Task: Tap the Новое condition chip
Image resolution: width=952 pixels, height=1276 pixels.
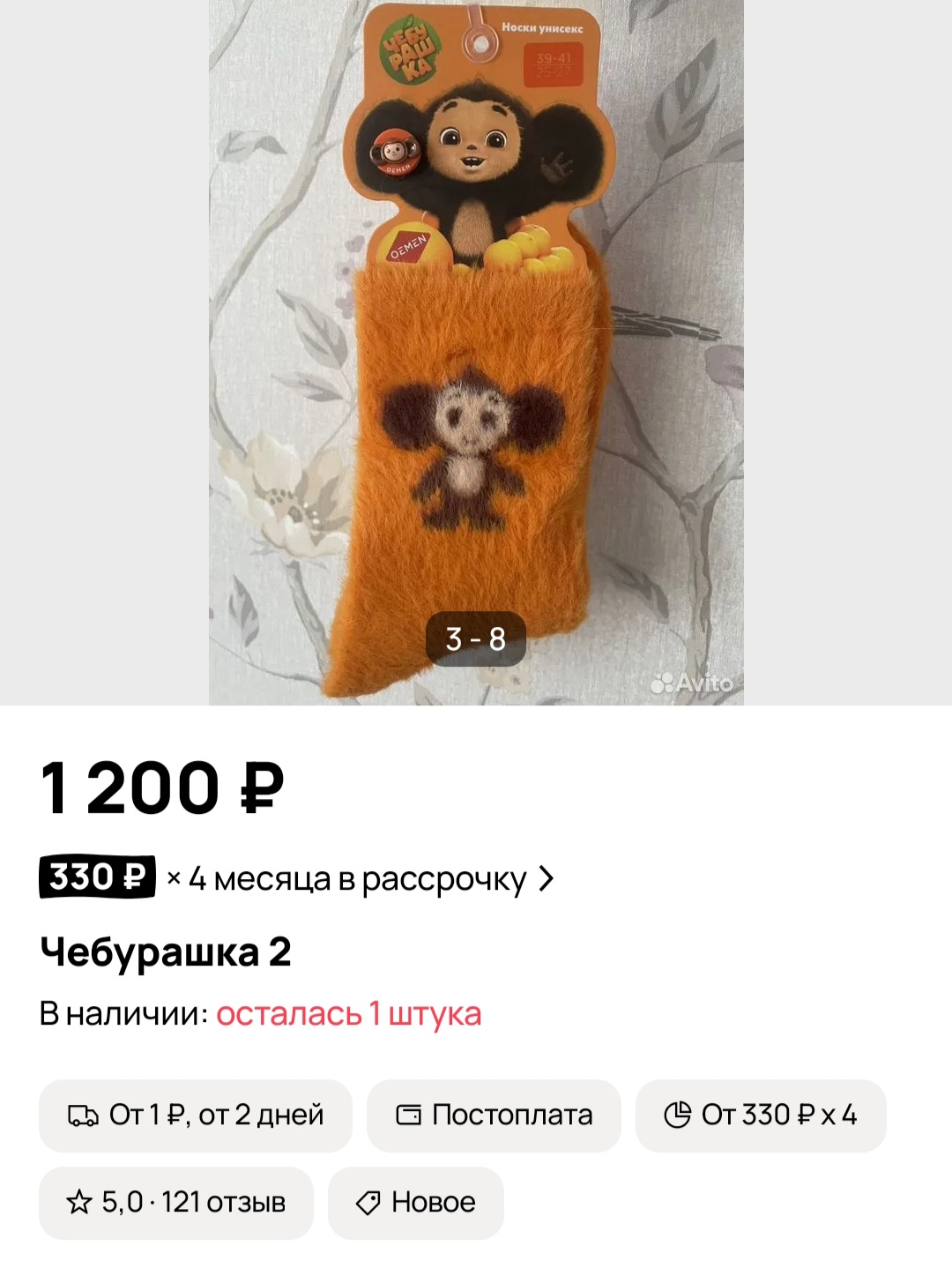Action: (x=416, y=1203)
